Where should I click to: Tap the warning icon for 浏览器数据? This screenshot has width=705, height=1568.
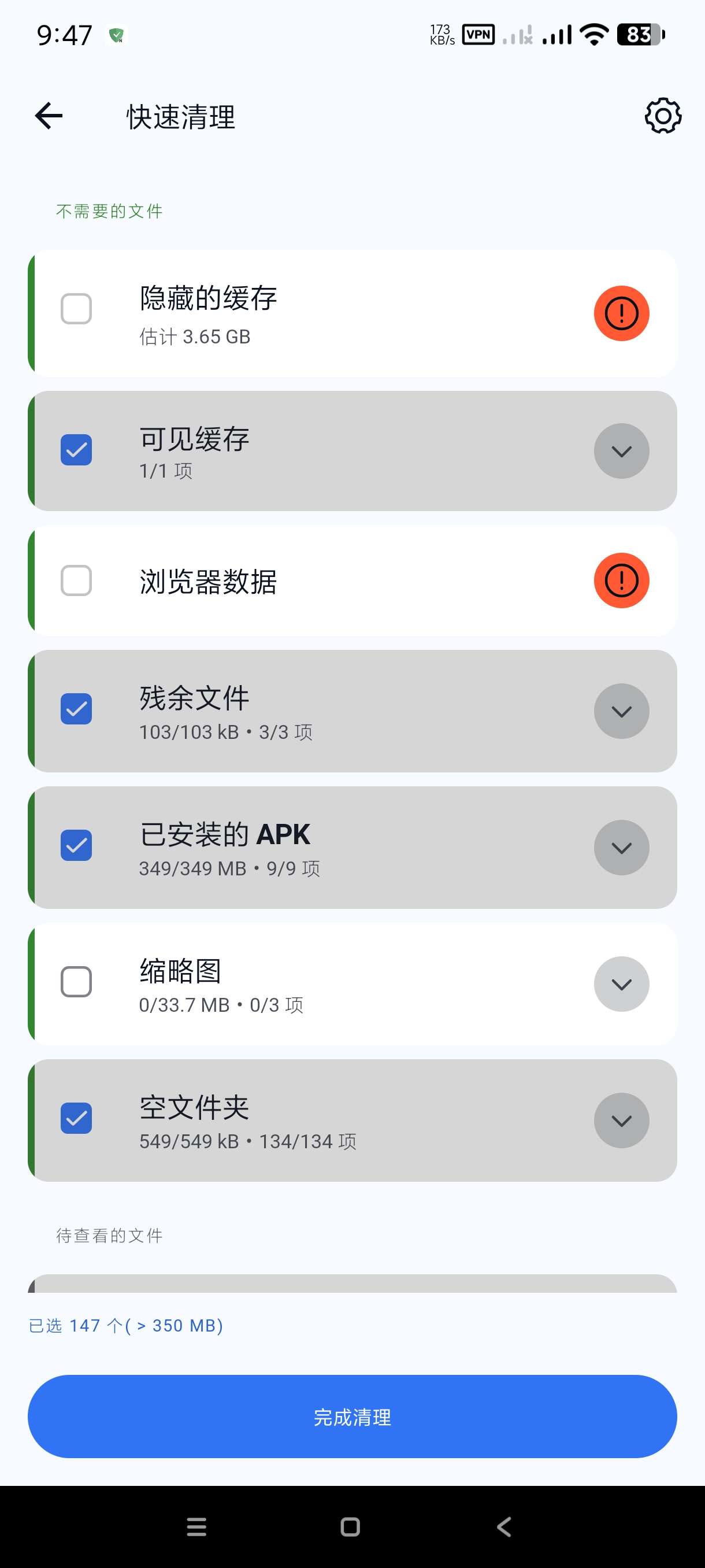click(x=621, y=580)
